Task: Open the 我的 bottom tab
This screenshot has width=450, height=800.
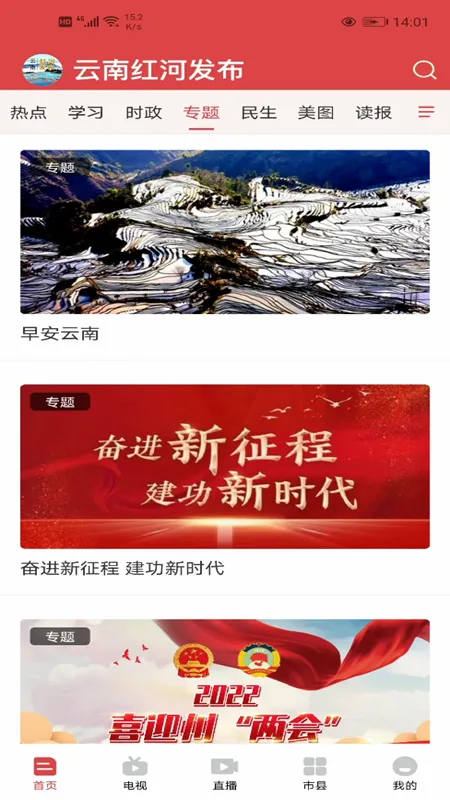Action: point(405,773)
